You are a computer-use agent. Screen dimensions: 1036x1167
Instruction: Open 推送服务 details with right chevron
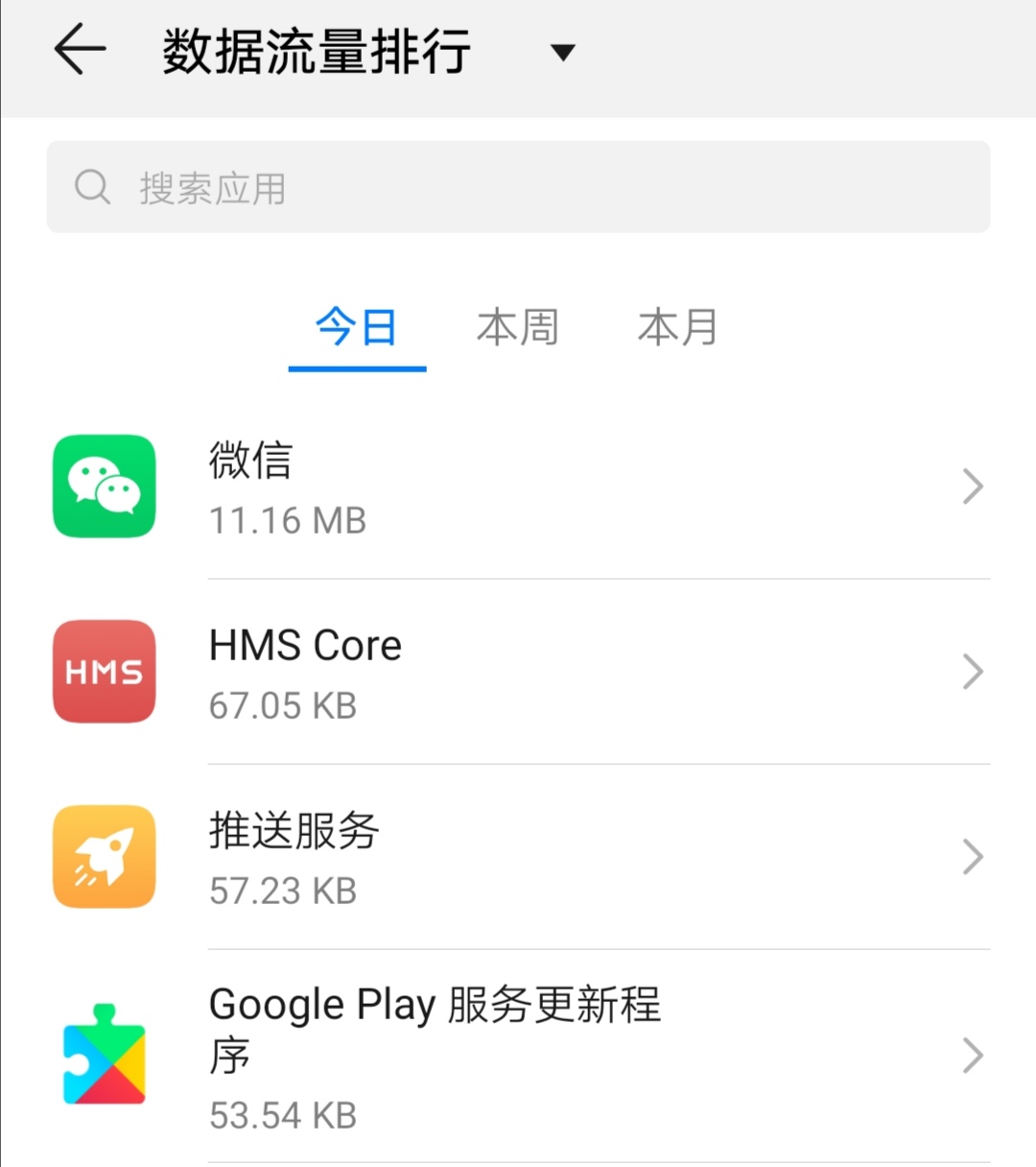point(972,857)
